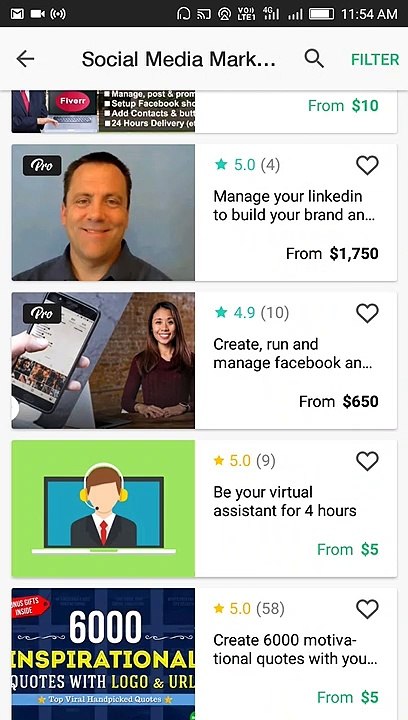Viewport: 408px width, 720px height.
Task: Like the 6000 motivational quotes gig
Action: 367,609
